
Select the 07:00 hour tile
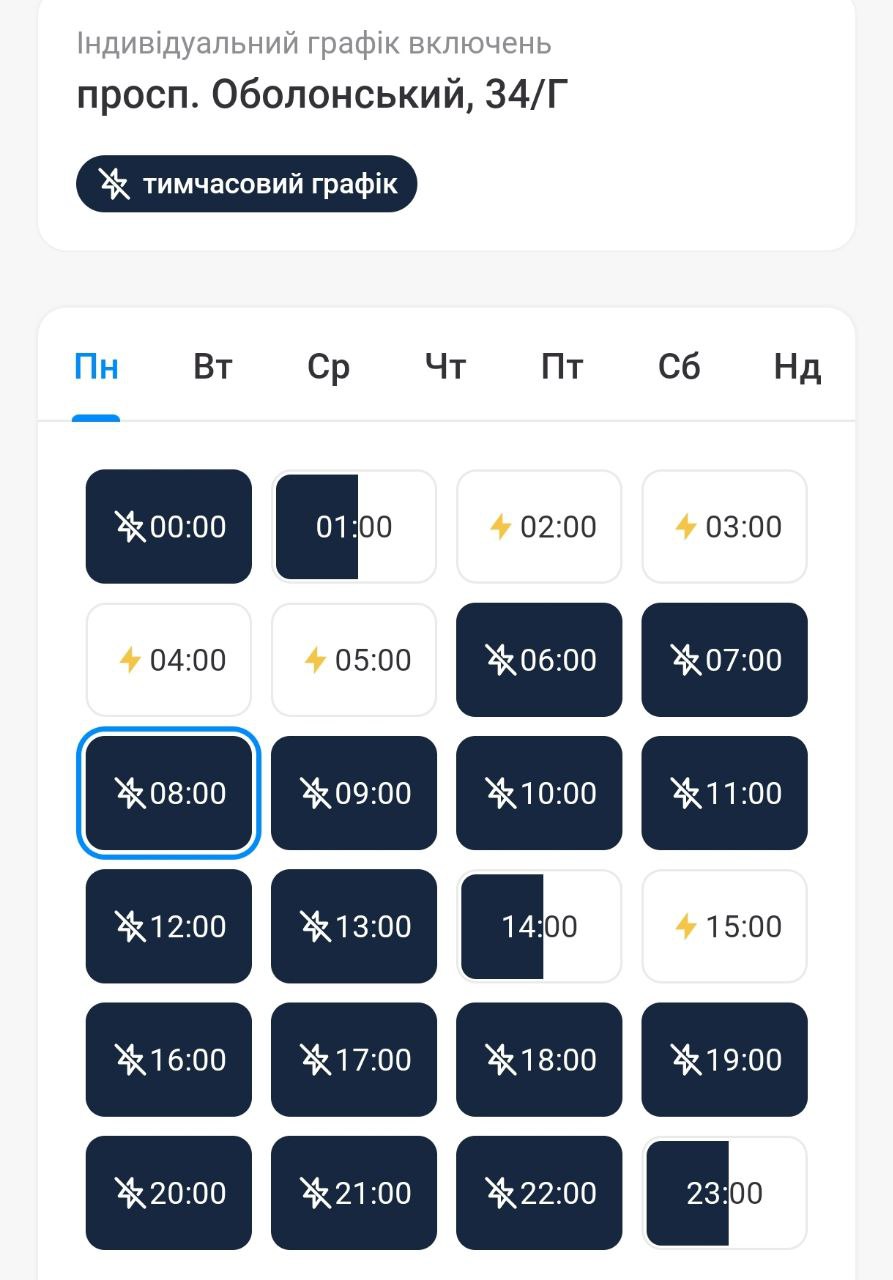tap(724, 660)
